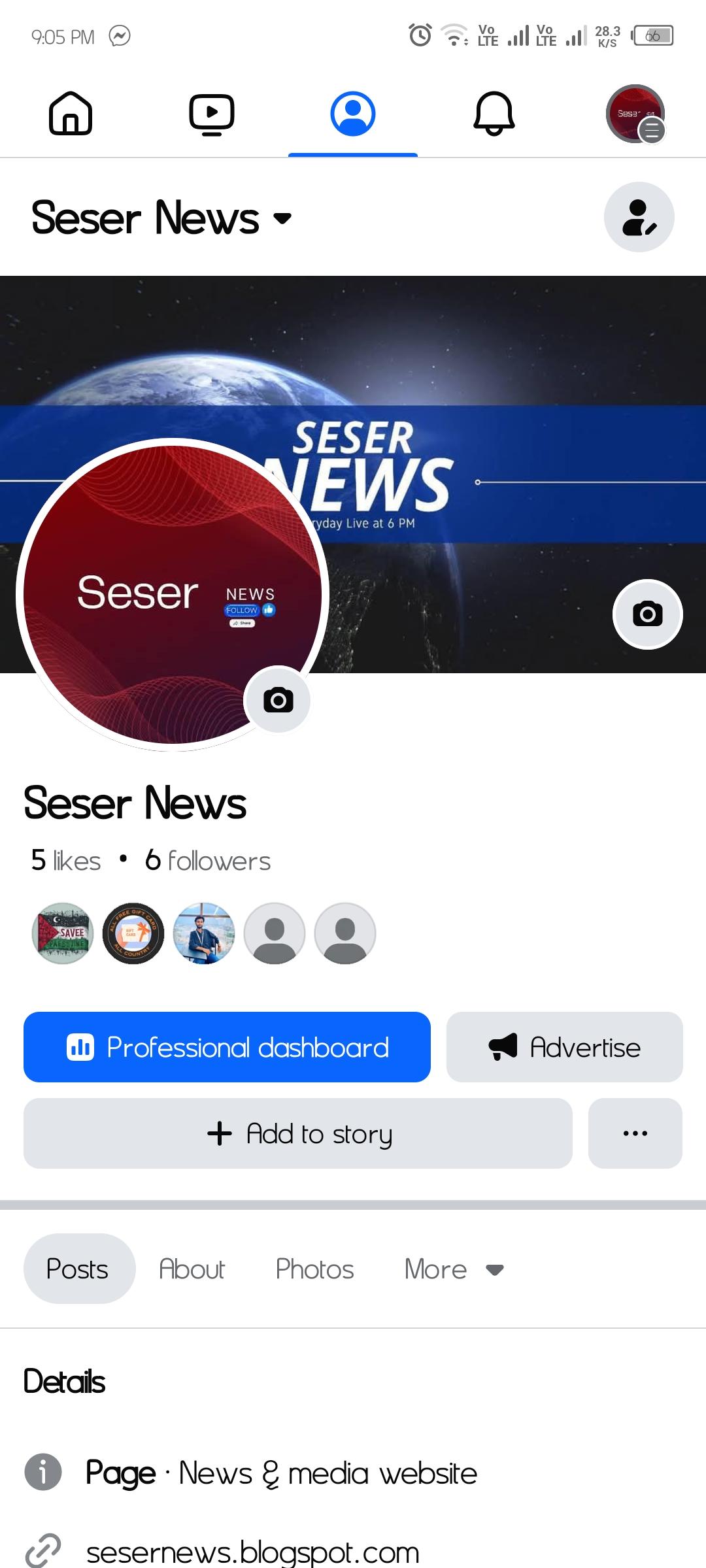View the 6 followers list
Image resolution: width=706 pixels, height=1568 pixels.
(208, 861)
